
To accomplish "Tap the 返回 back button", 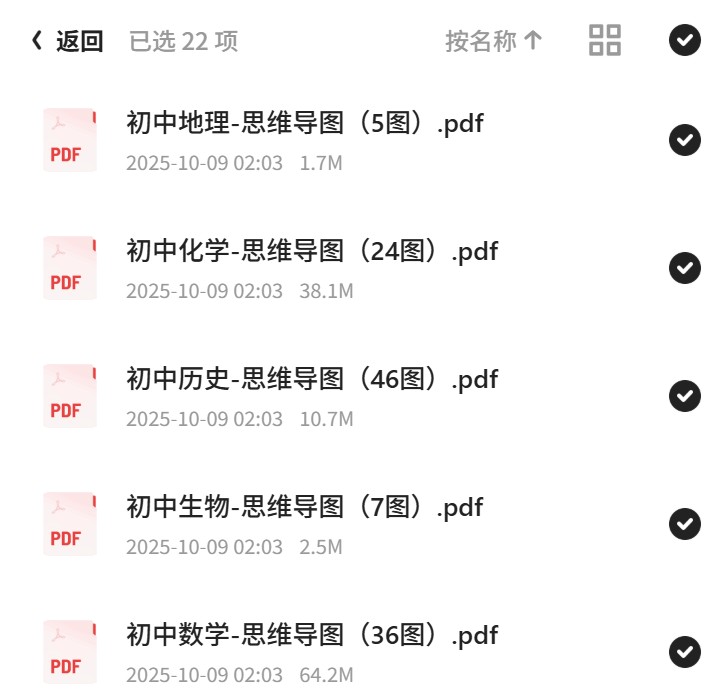I will pyautogui.click(x=67, y=41).
